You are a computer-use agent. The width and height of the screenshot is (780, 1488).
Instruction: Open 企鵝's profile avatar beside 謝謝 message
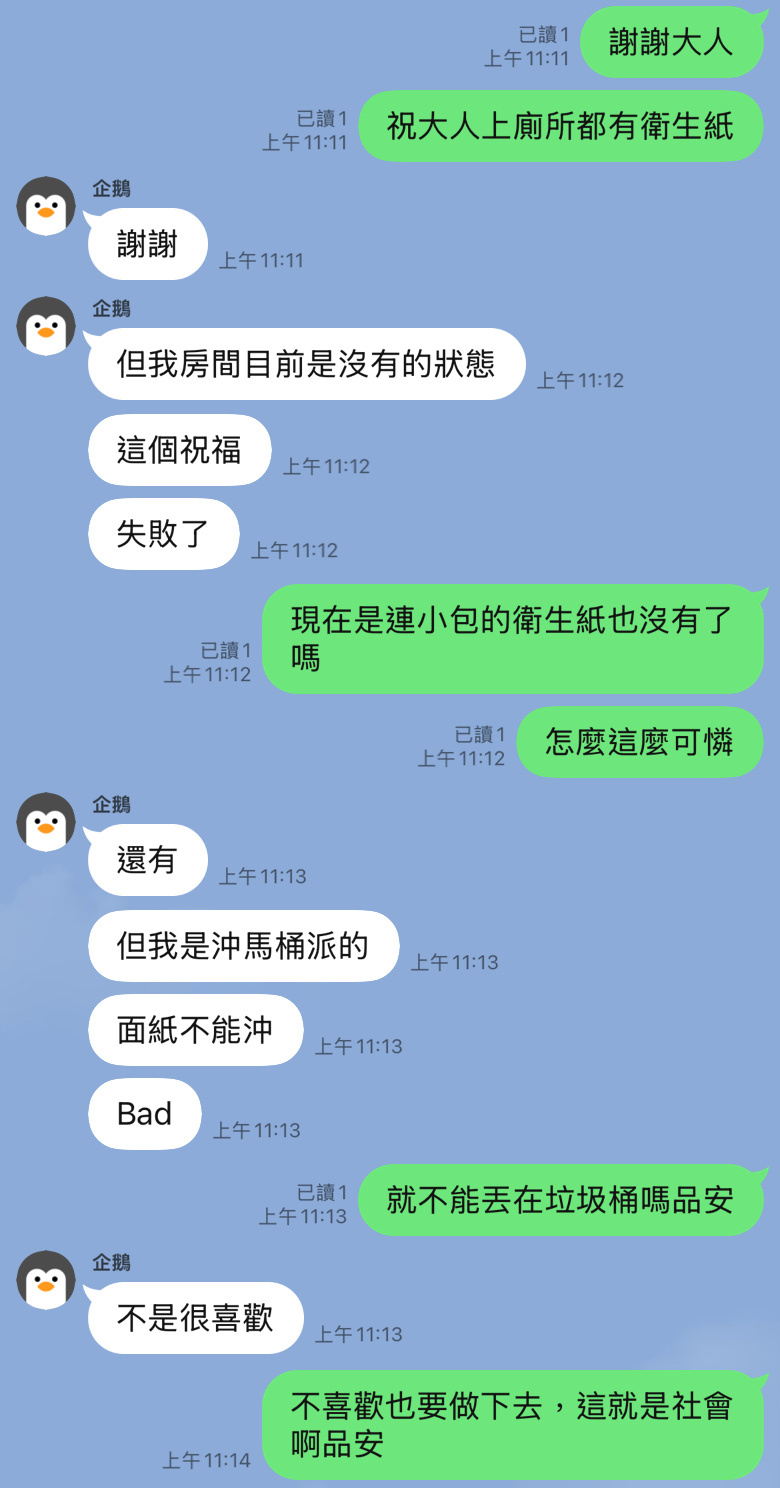pyautogui.click(x=46, y=207)
